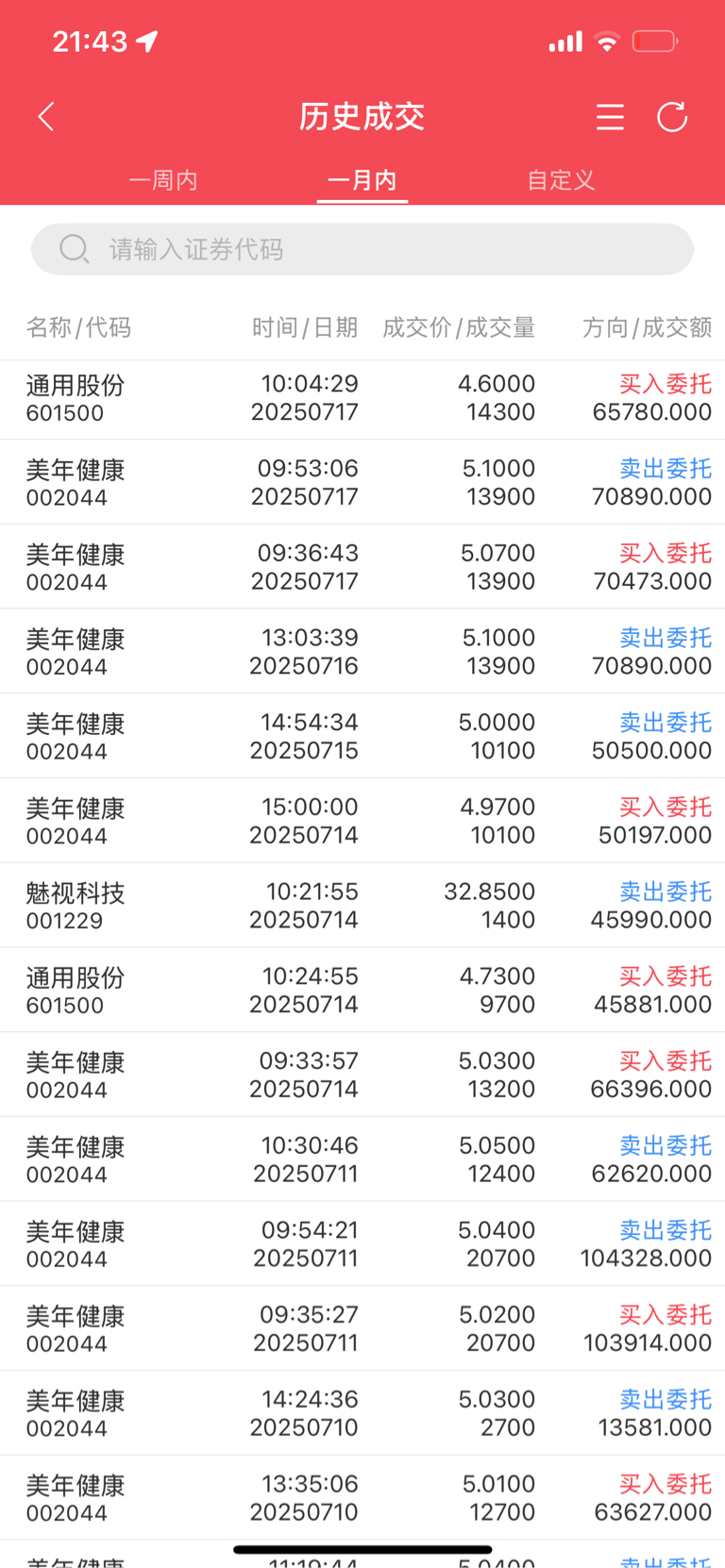This screenshot has width=725, height=1568.
Task: Open 美年健康 buy record at 15:00:00
Action: [x=362, y=821]
